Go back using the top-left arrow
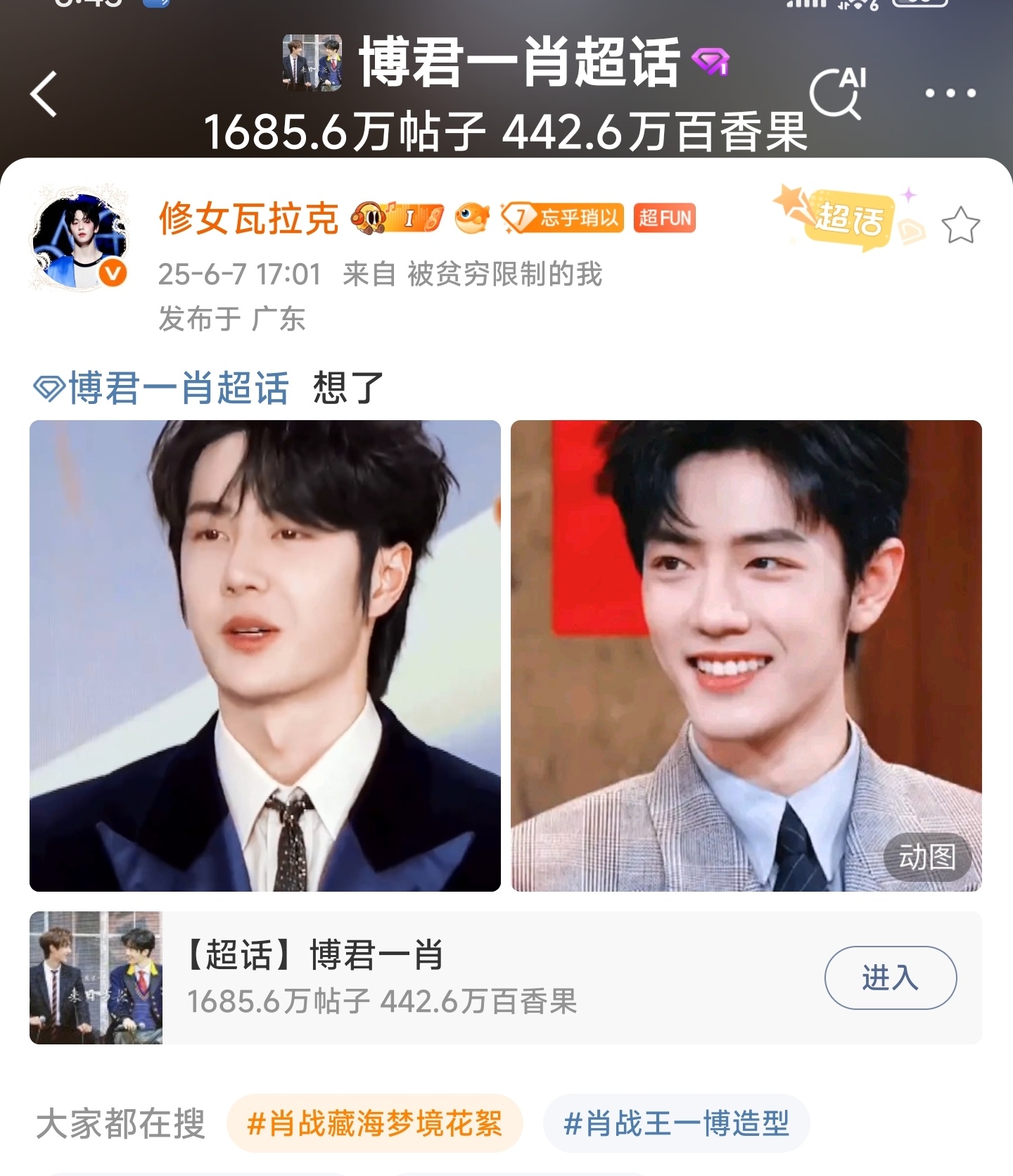The image size is (1013, 1176). 44,94
